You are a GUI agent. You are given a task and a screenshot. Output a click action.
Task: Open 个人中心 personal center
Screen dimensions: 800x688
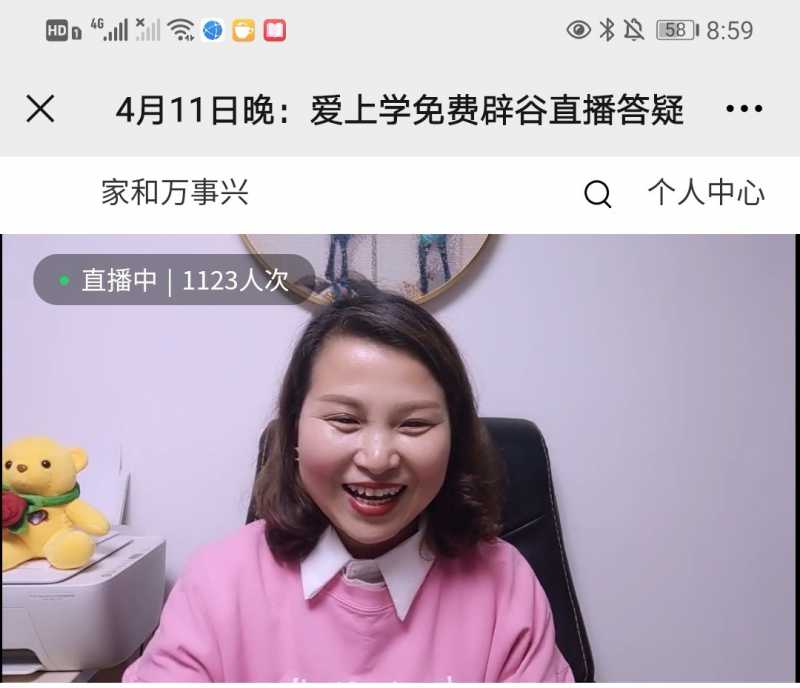(x=706, y=193)
